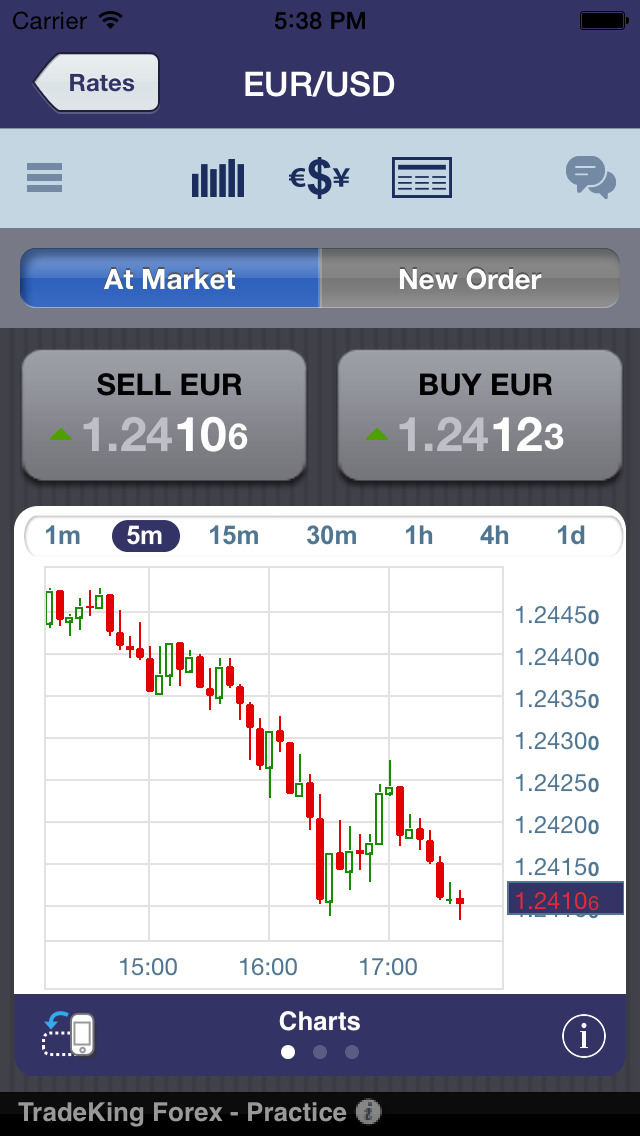
Task: Open the chart info button
Action: pyautogui.click(x=584, y=1036)
